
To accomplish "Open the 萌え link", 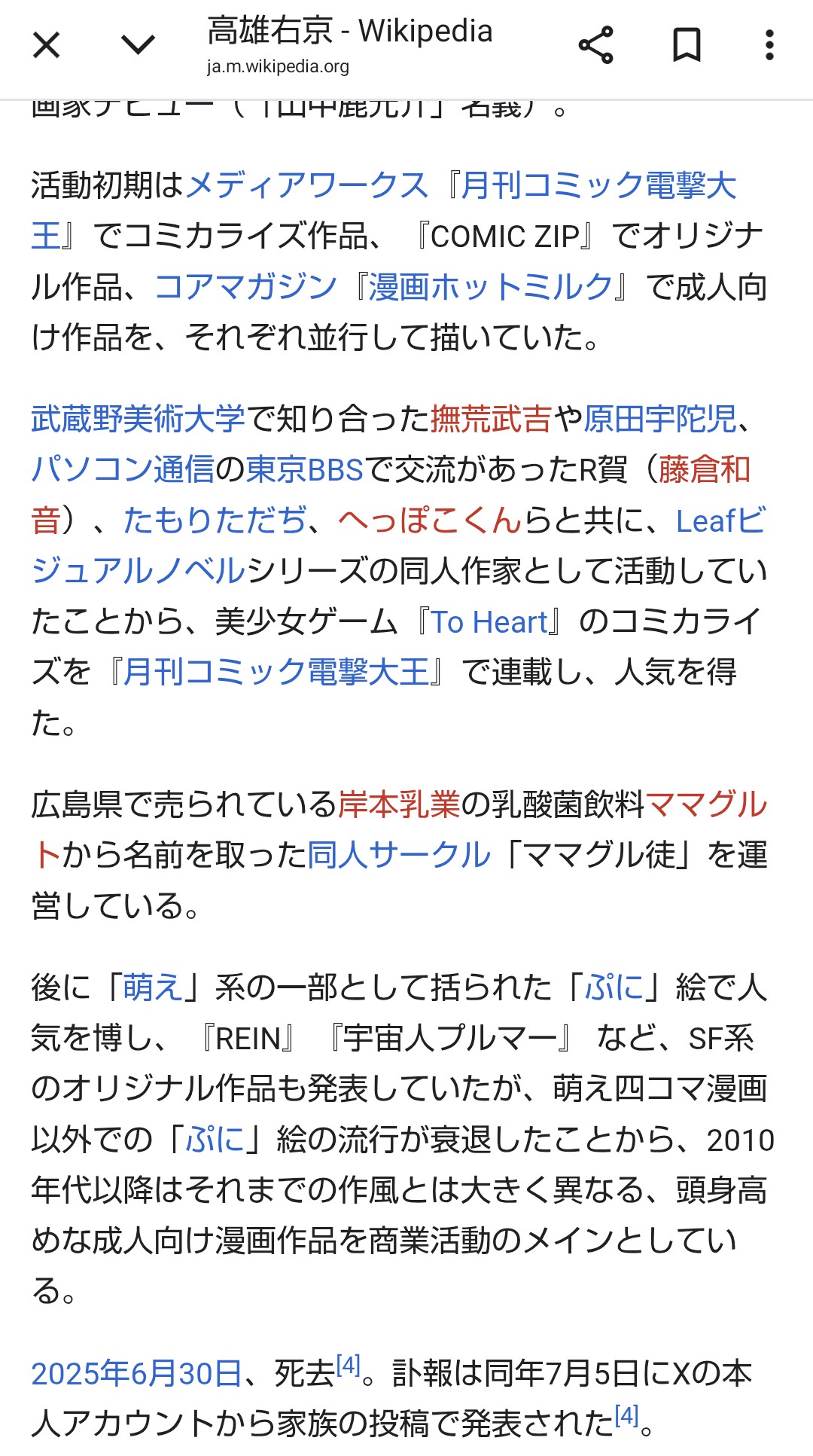I will pos(154,987).
